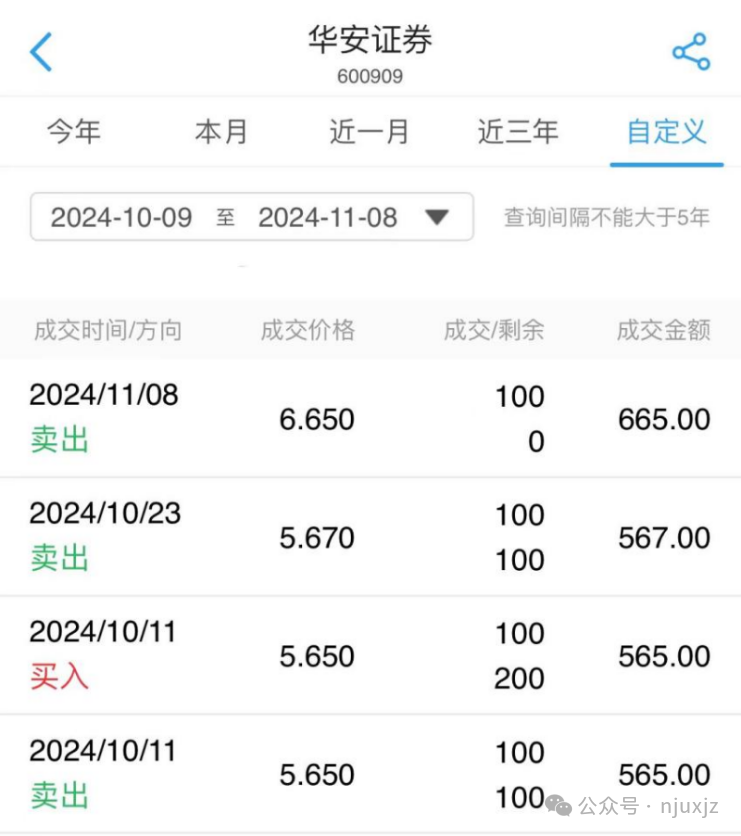
Task: Tap the start date 2024-10-09
Action: click(120, 217)
